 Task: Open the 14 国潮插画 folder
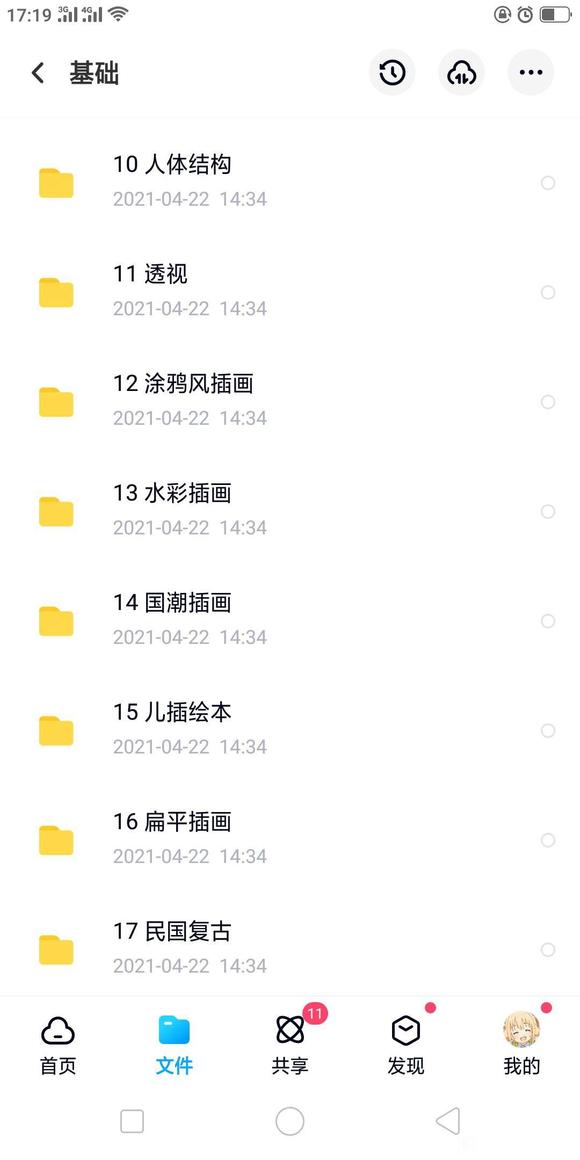290,620
